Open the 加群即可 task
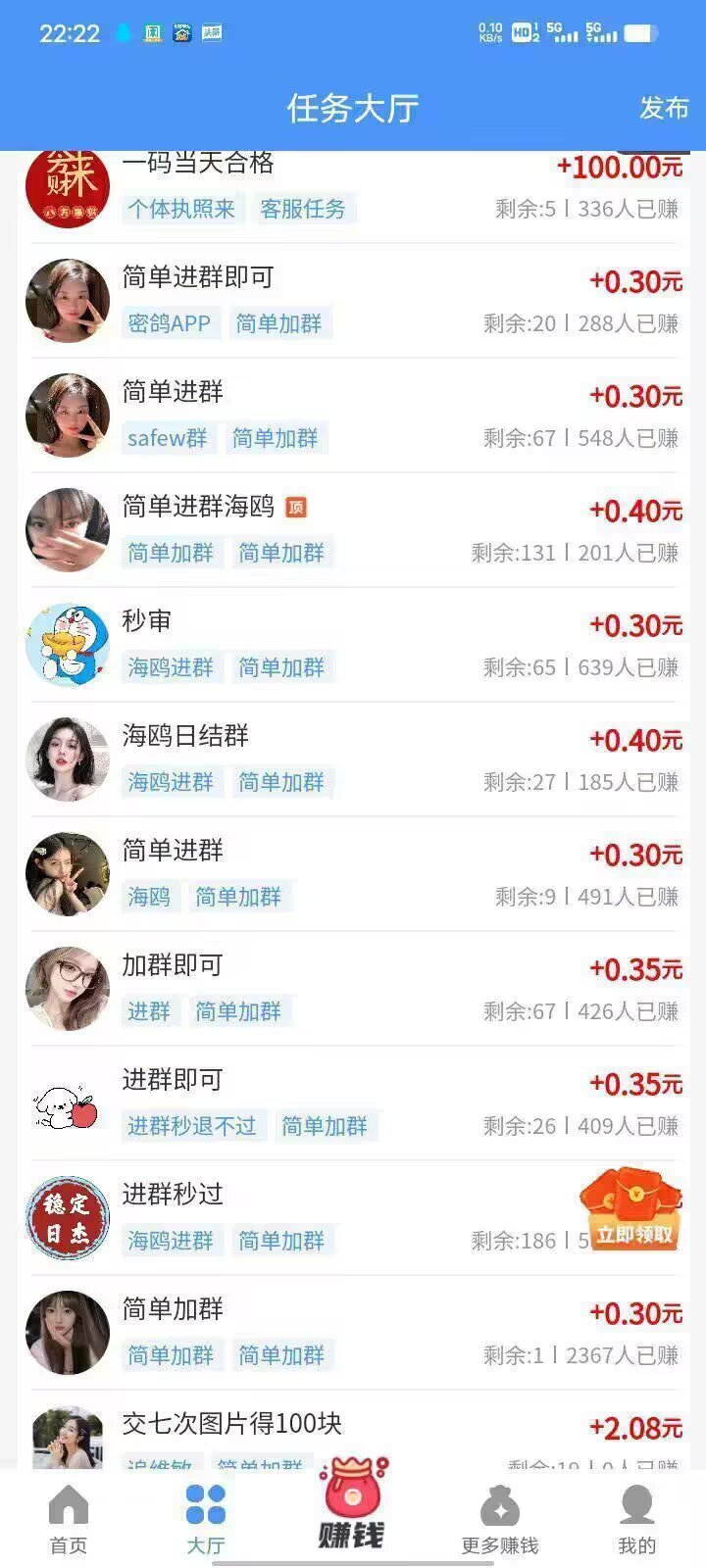Viewport: 706px width, 1568px height. point(353,989)
